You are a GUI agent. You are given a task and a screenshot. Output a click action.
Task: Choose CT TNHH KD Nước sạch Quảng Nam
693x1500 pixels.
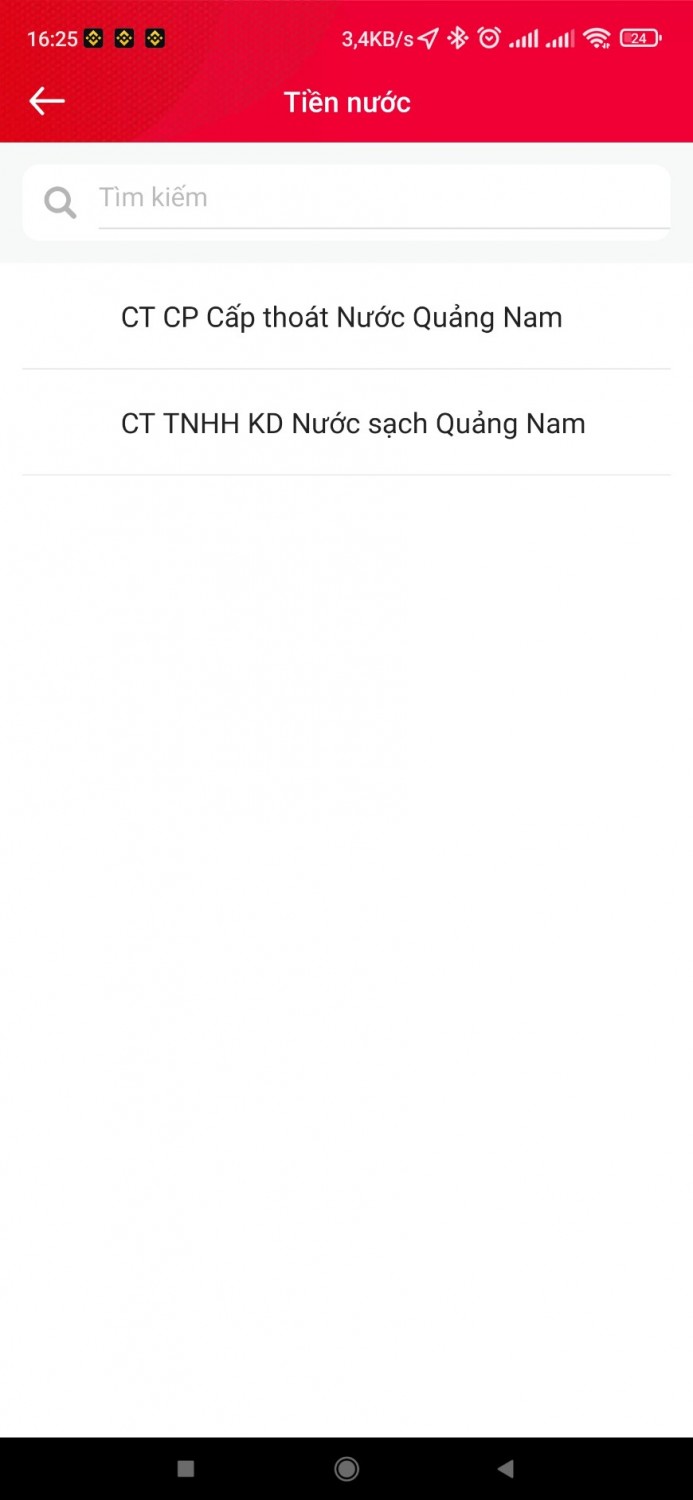coord(353,424)
